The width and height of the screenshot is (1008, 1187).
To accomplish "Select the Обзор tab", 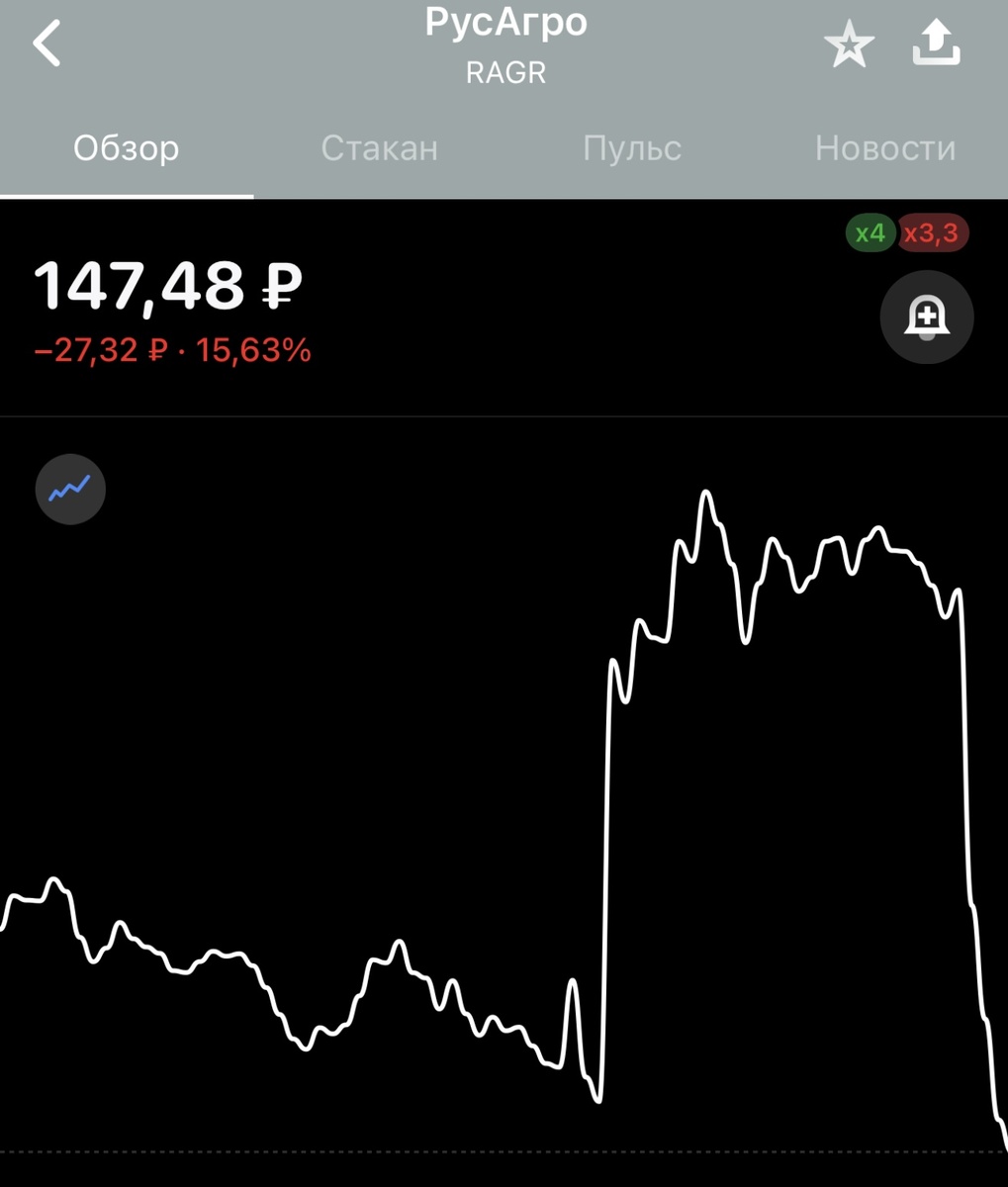I will point(127,148).
